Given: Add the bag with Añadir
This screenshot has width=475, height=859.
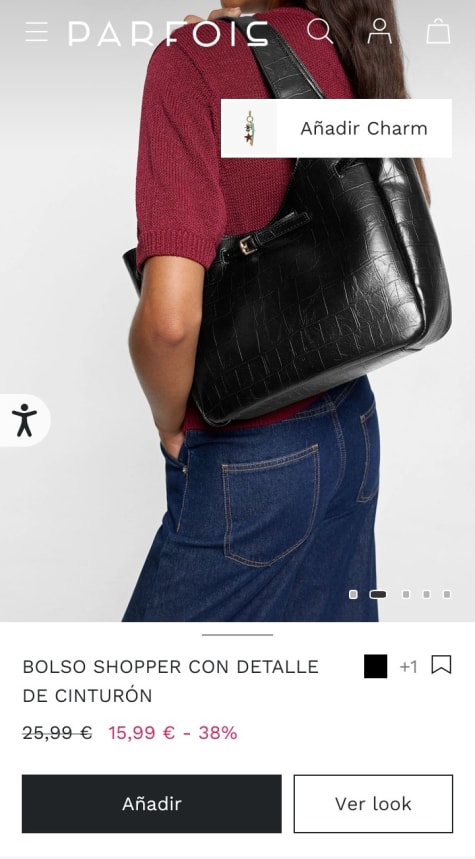Looking at the screenshot, I should click(152, 804).
